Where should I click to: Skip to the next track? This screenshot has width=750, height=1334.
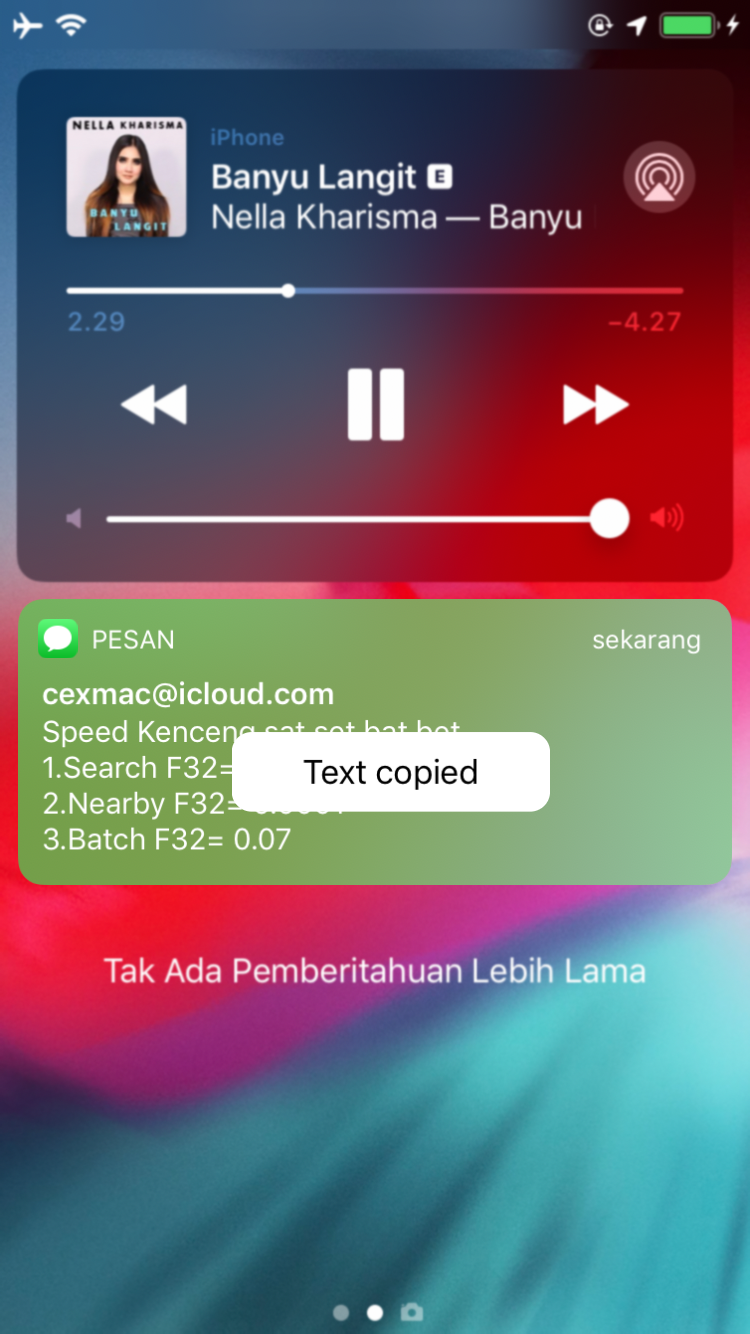595,405
